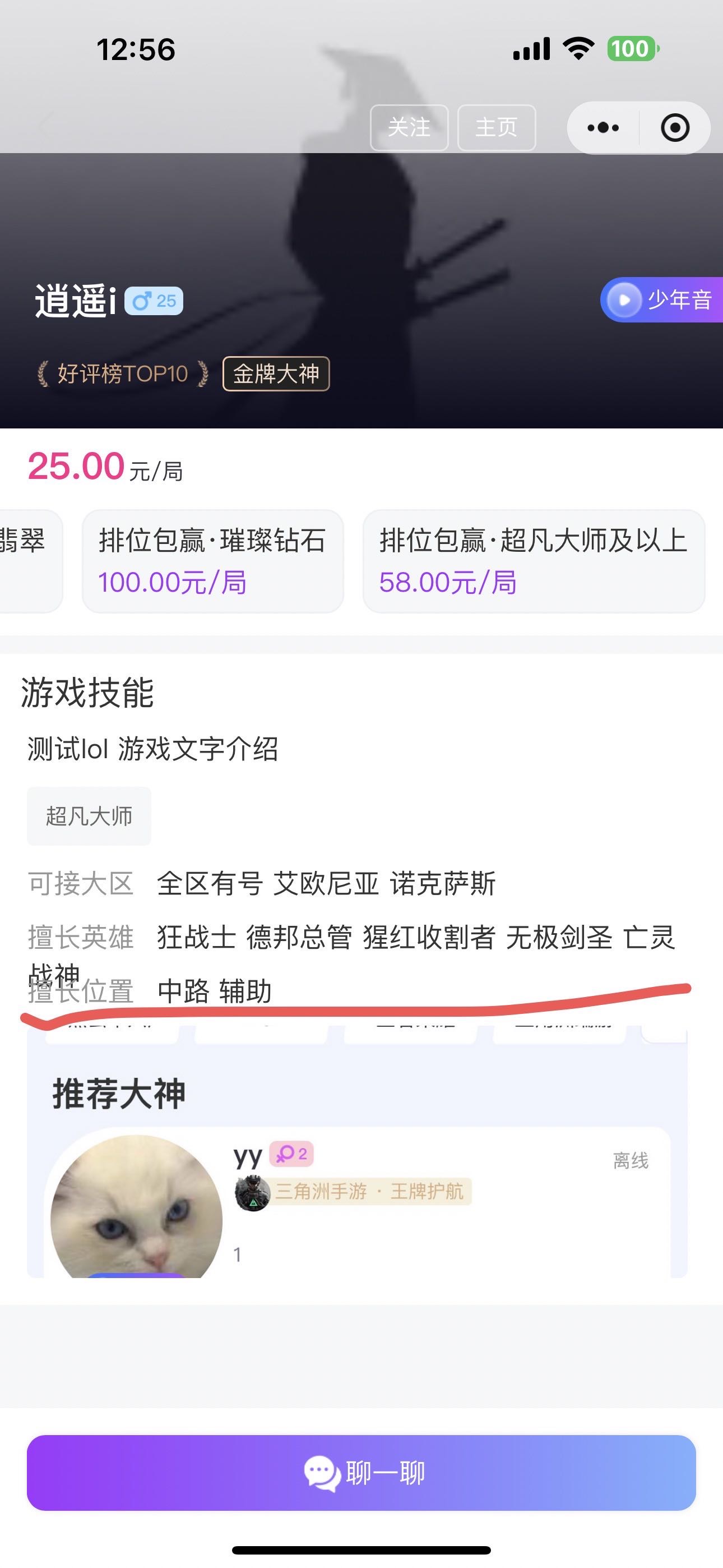Viewport: 723px width, 1568px height.
Task: Follow 逍遥i with the 关注 button
Action: click(x=409, y=127)
